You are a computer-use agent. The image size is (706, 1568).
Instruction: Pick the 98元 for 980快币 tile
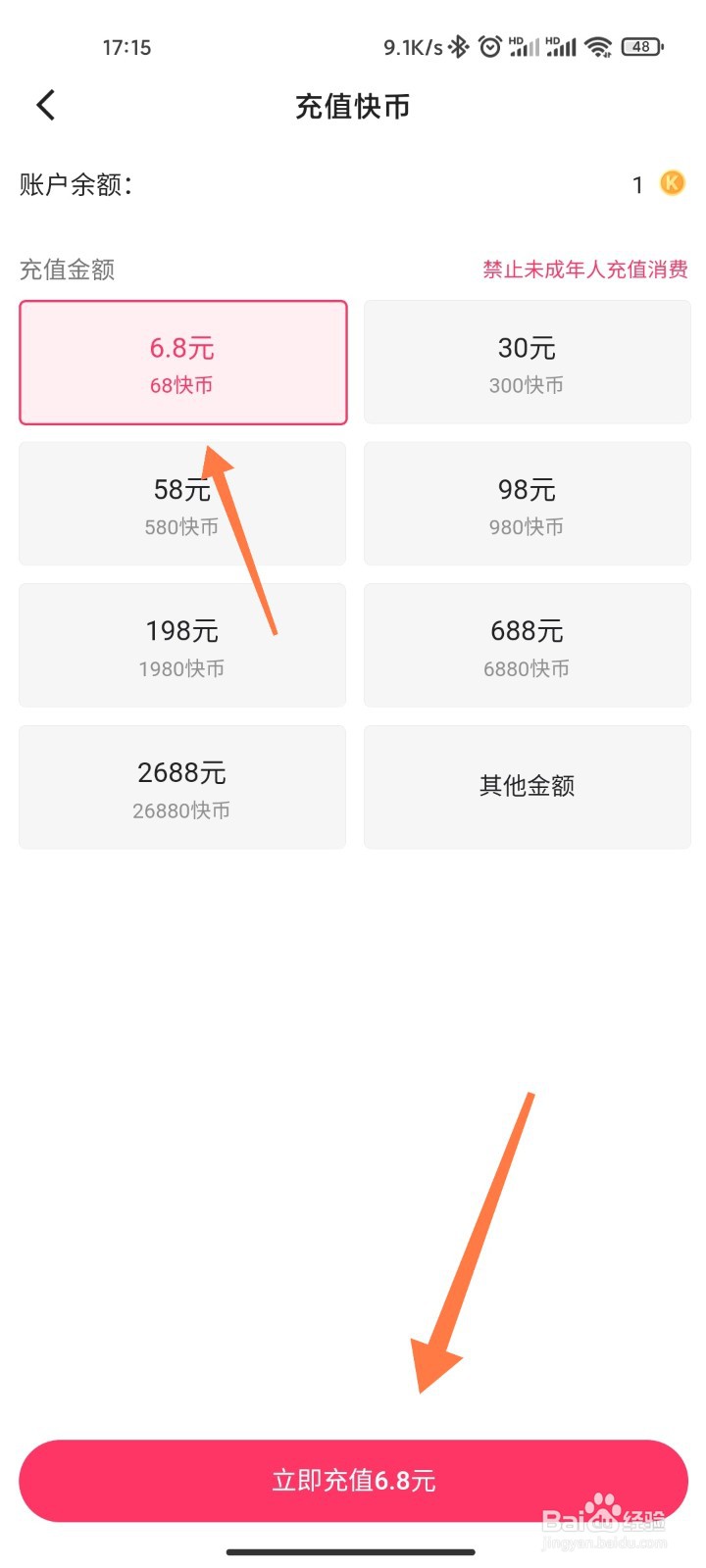tap(527, 503)
